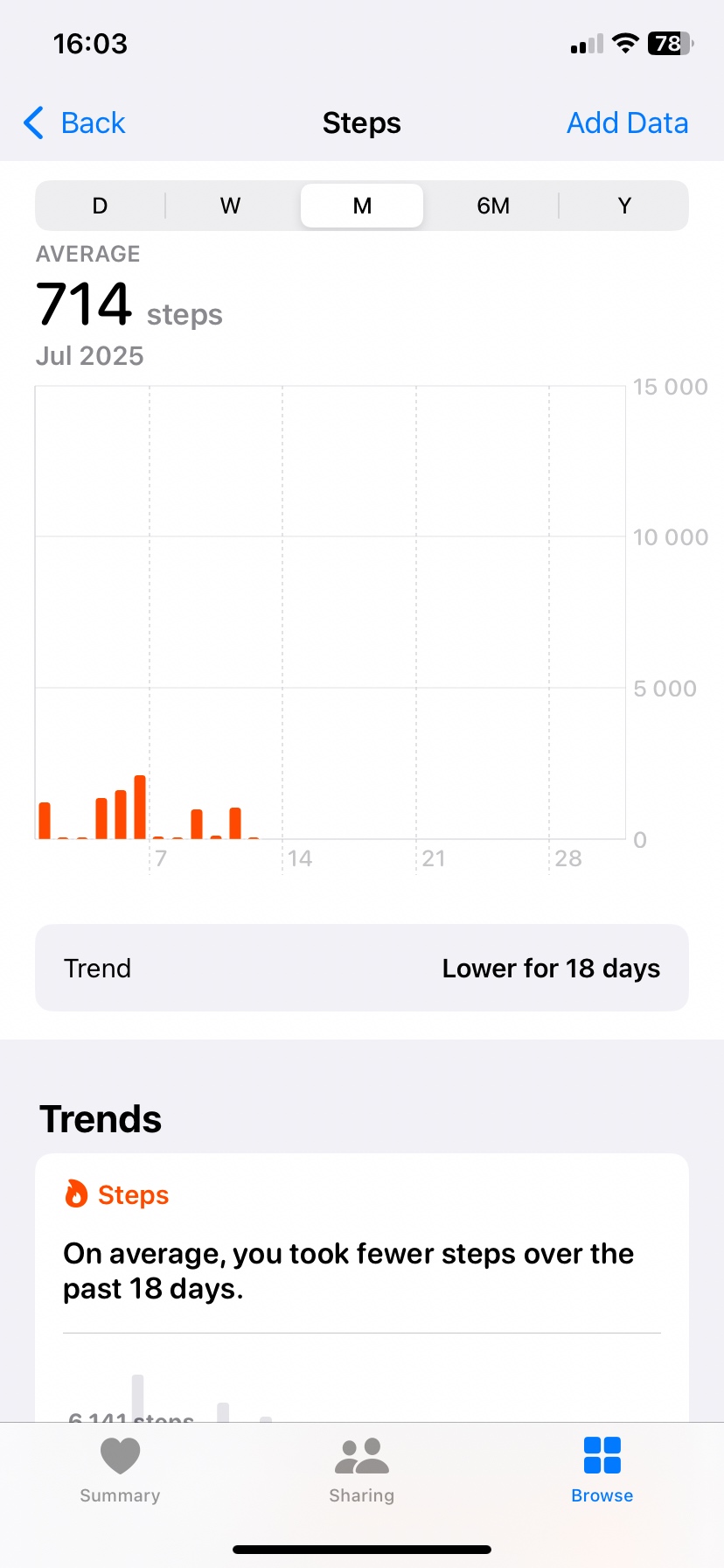Switch to the day view
Screen dimensions: 724x1568
tap(101, 206)
